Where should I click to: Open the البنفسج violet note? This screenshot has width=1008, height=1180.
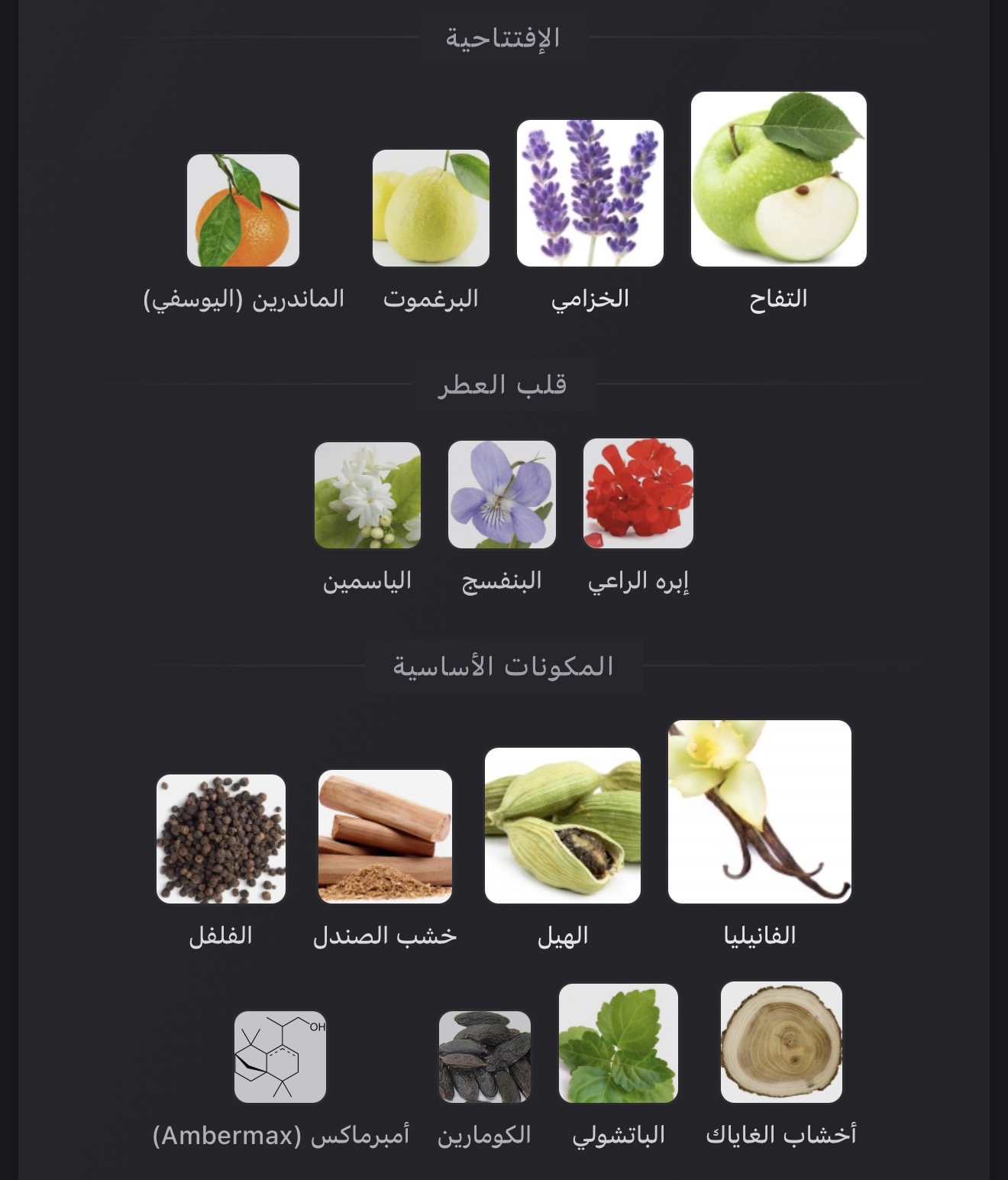click(x=502, y=494)
